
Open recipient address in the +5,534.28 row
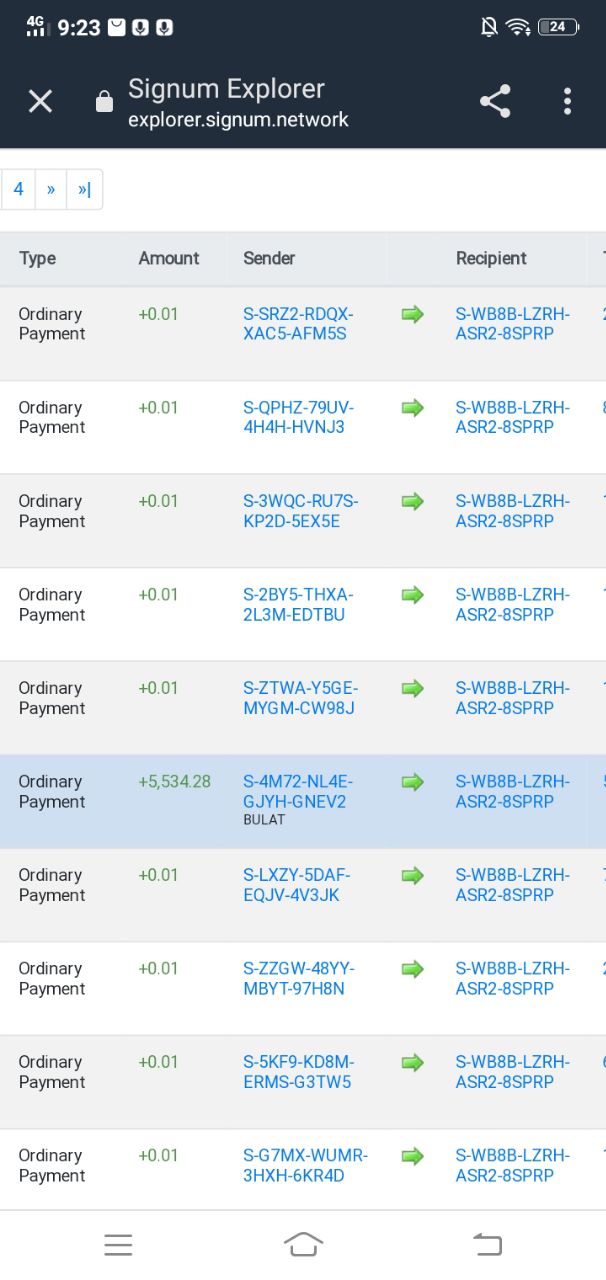(513, 791)
